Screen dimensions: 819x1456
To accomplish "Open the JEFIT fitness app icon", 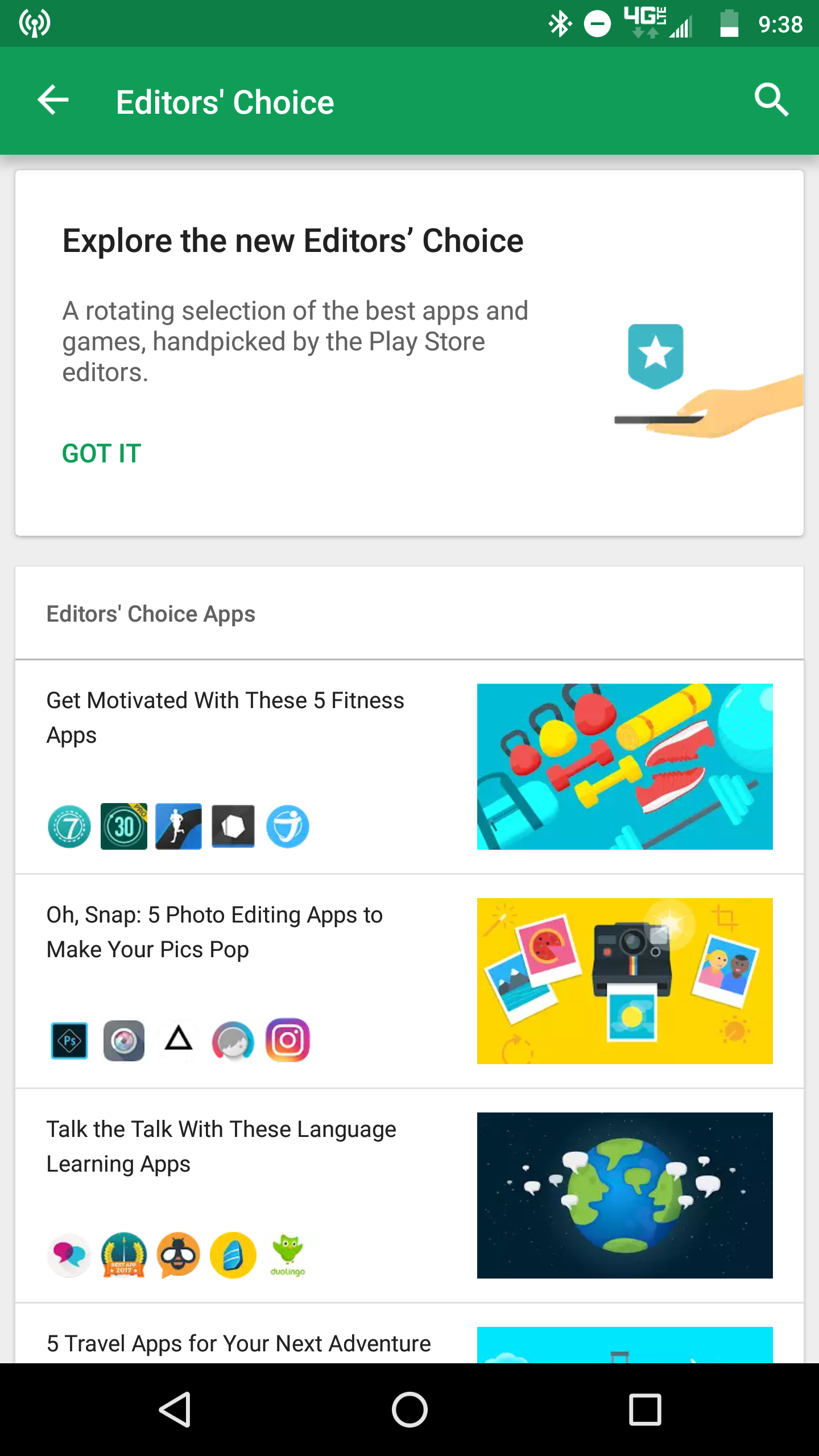I will click(x=287, y=828).
